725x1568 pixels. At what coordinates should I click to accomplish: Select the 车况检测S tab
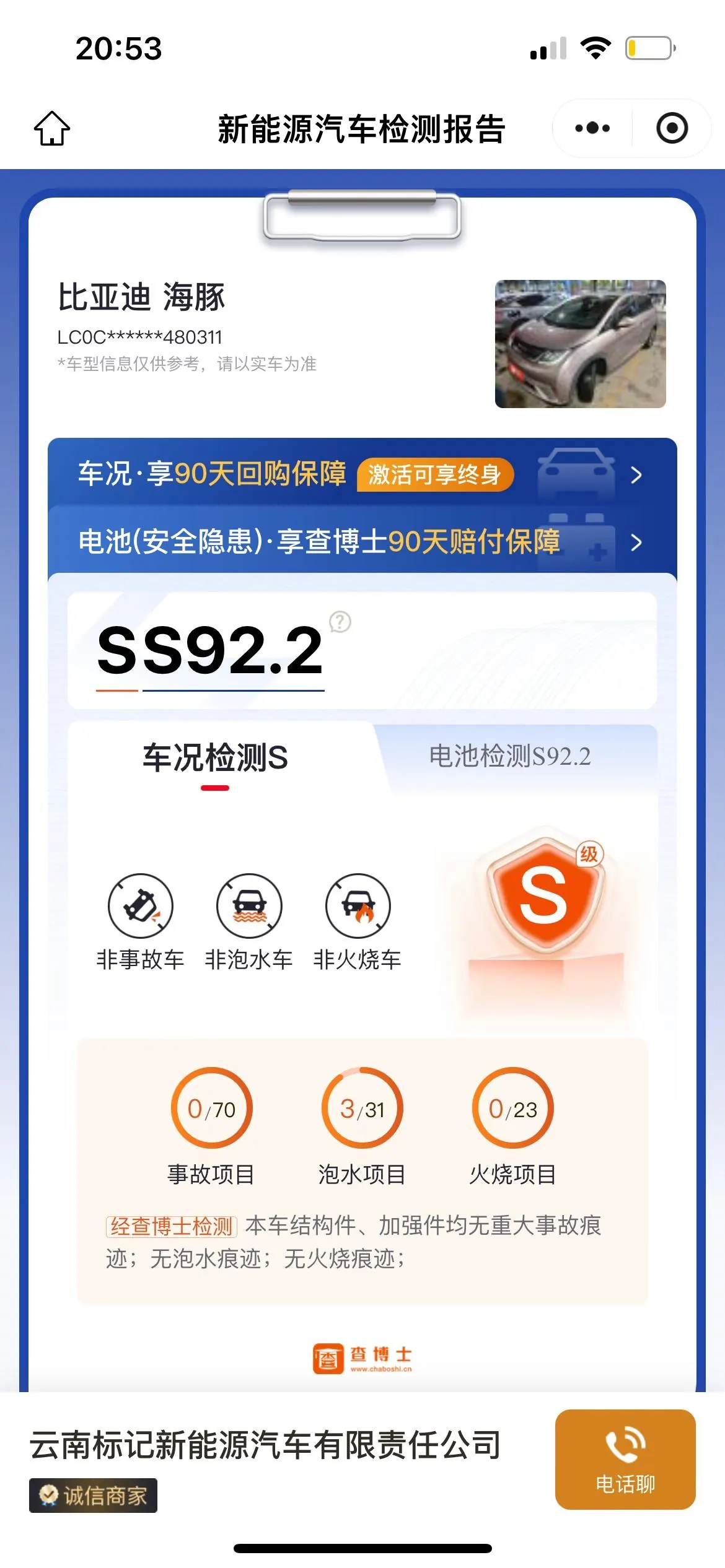pyautogui.click(x=215, y=758)
